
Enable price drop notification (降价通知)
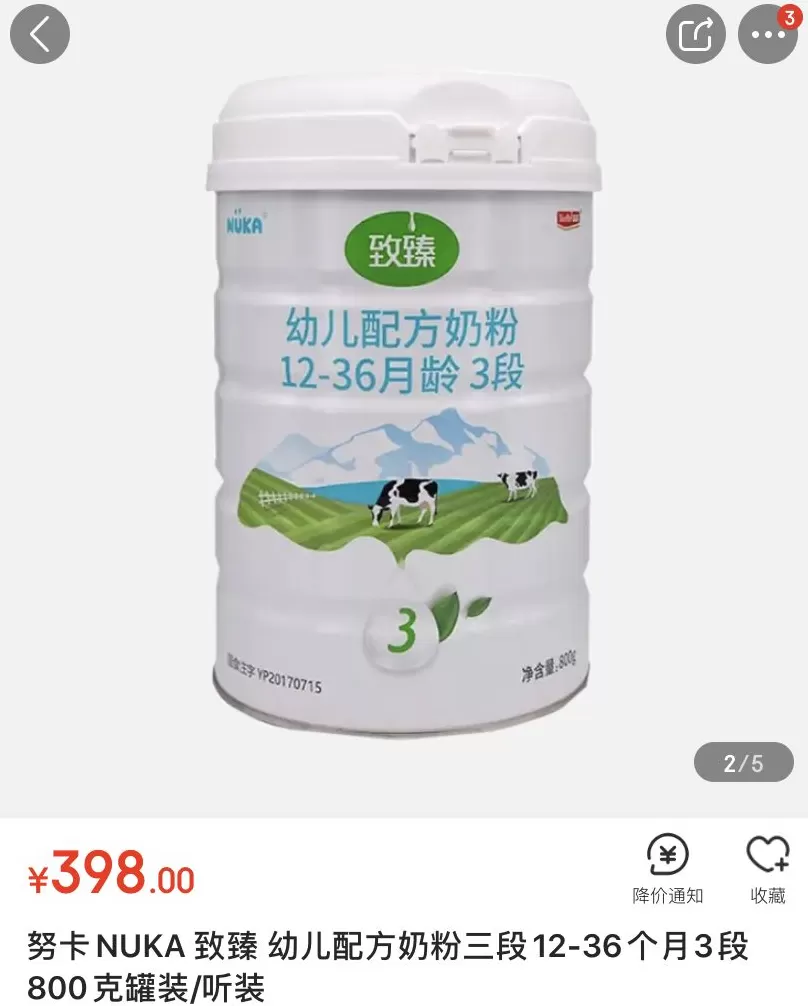[668, 870]
